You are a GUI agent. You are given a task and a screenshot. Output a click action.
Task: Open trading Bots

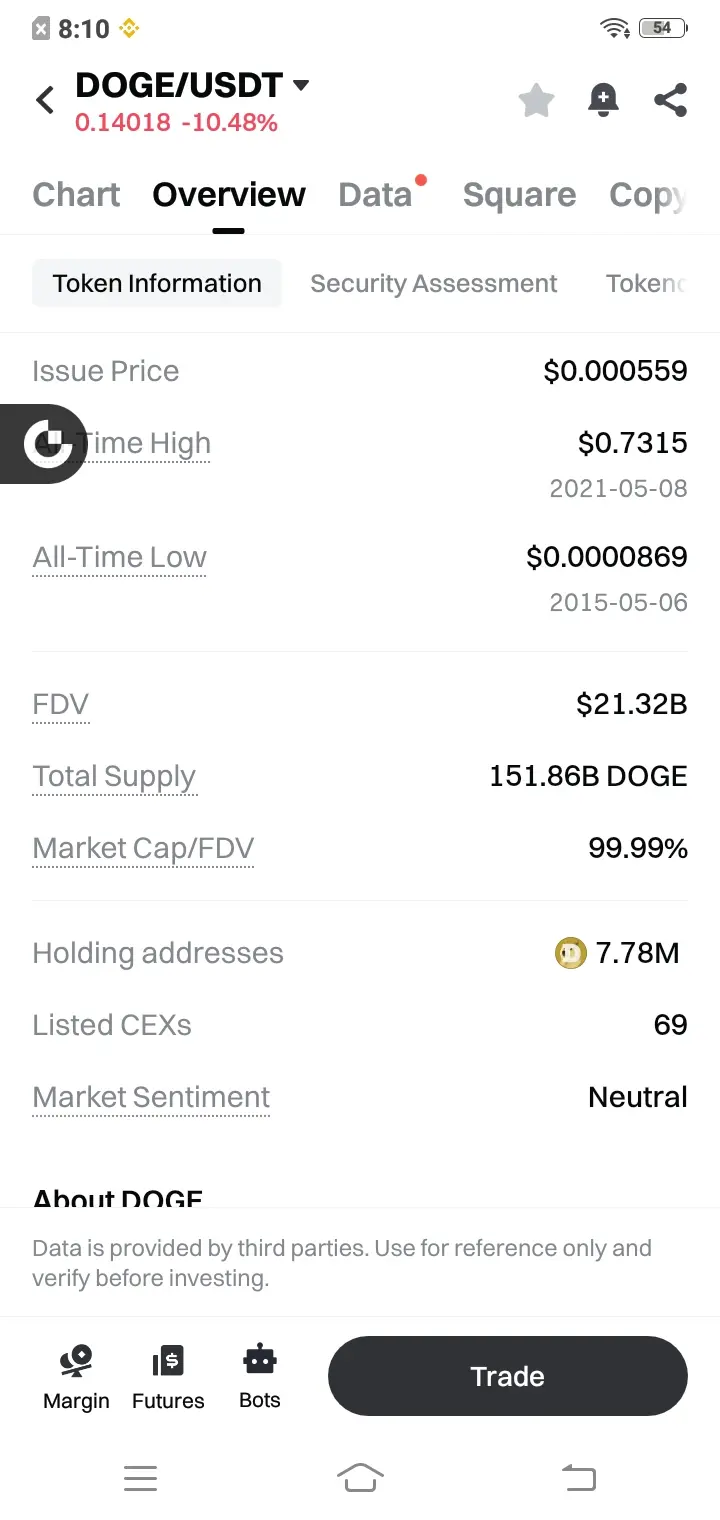[x=260, y=1377]
